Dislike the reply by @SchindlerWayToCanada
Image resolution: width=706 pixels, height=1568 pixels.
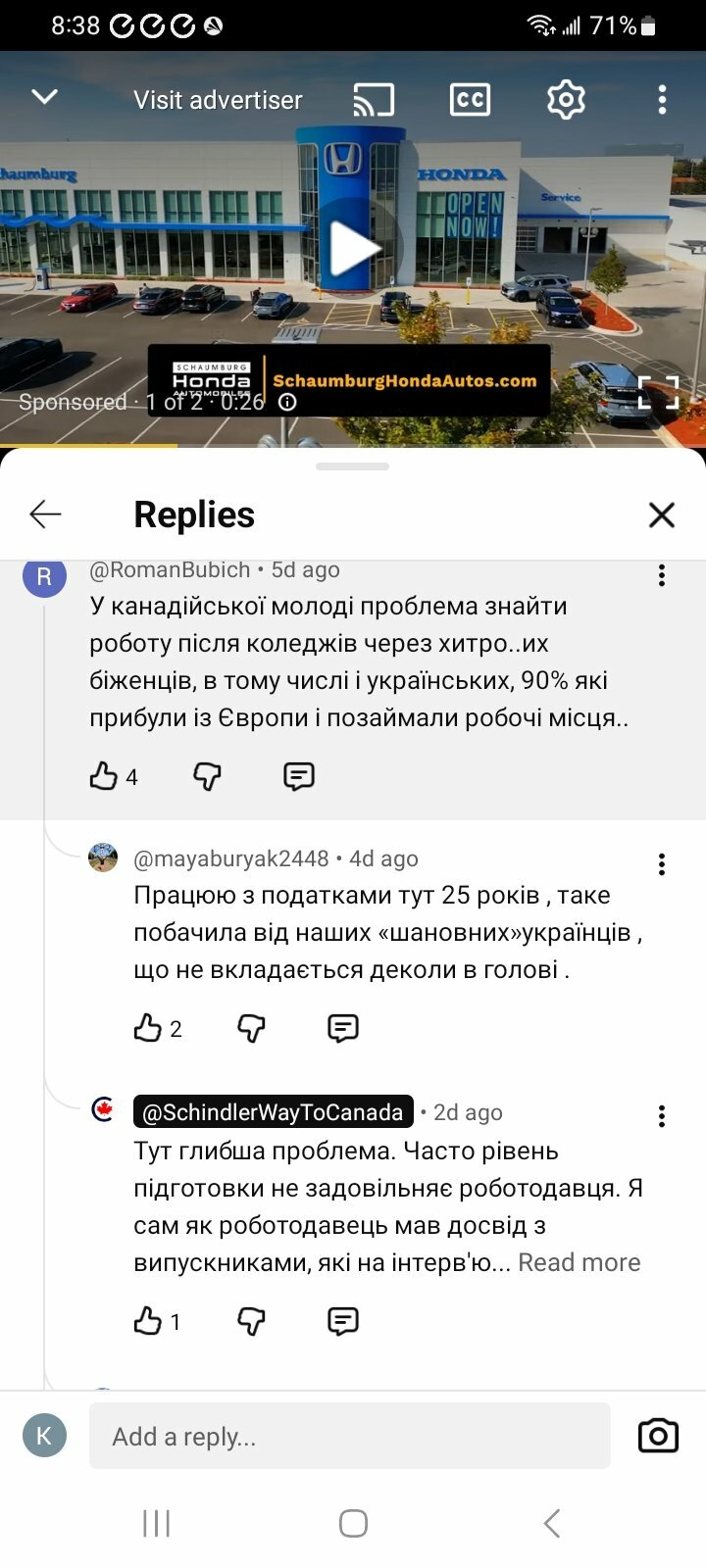tap(251, 1321)
